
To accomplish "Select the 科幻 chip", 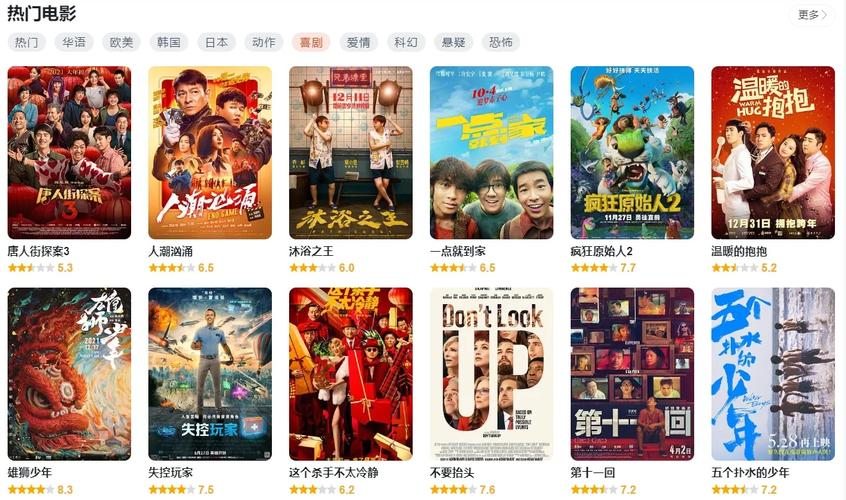I will pyautogui.click(x=406, y=42).
